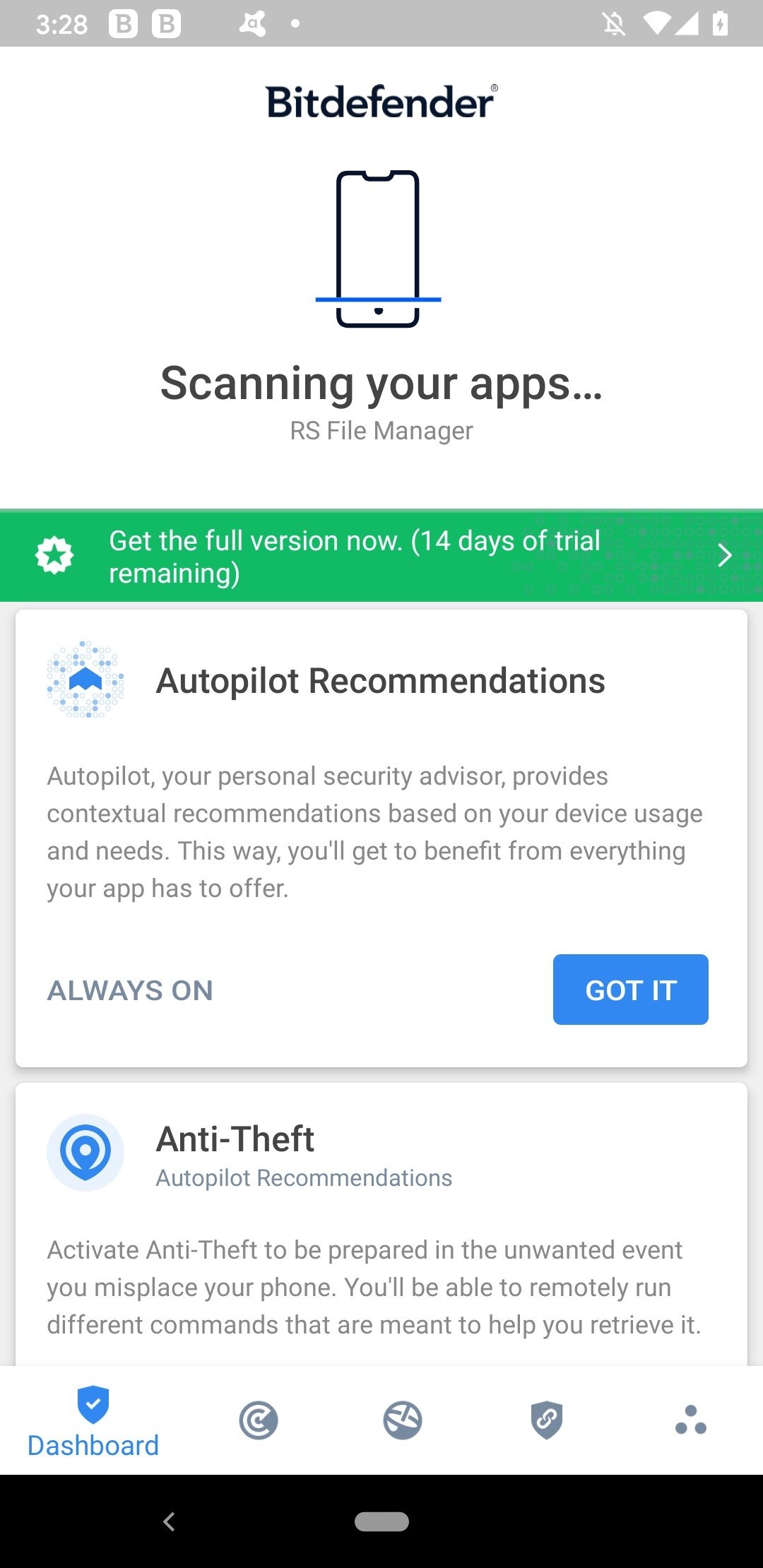Switch to the Dashboard tab

click(x=93, y=1421)
